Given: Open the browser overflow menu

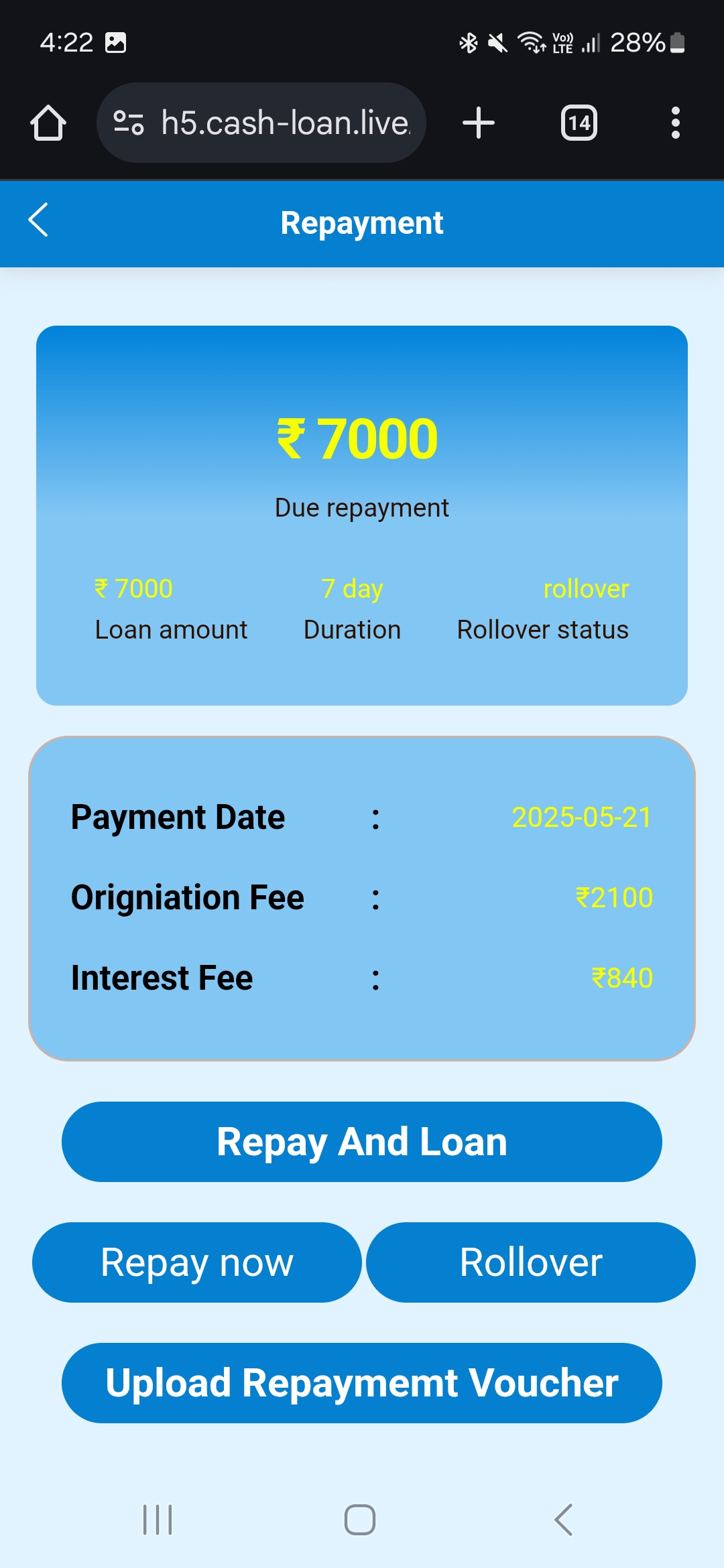Looking at the screenshot, I should coord(675,123).
